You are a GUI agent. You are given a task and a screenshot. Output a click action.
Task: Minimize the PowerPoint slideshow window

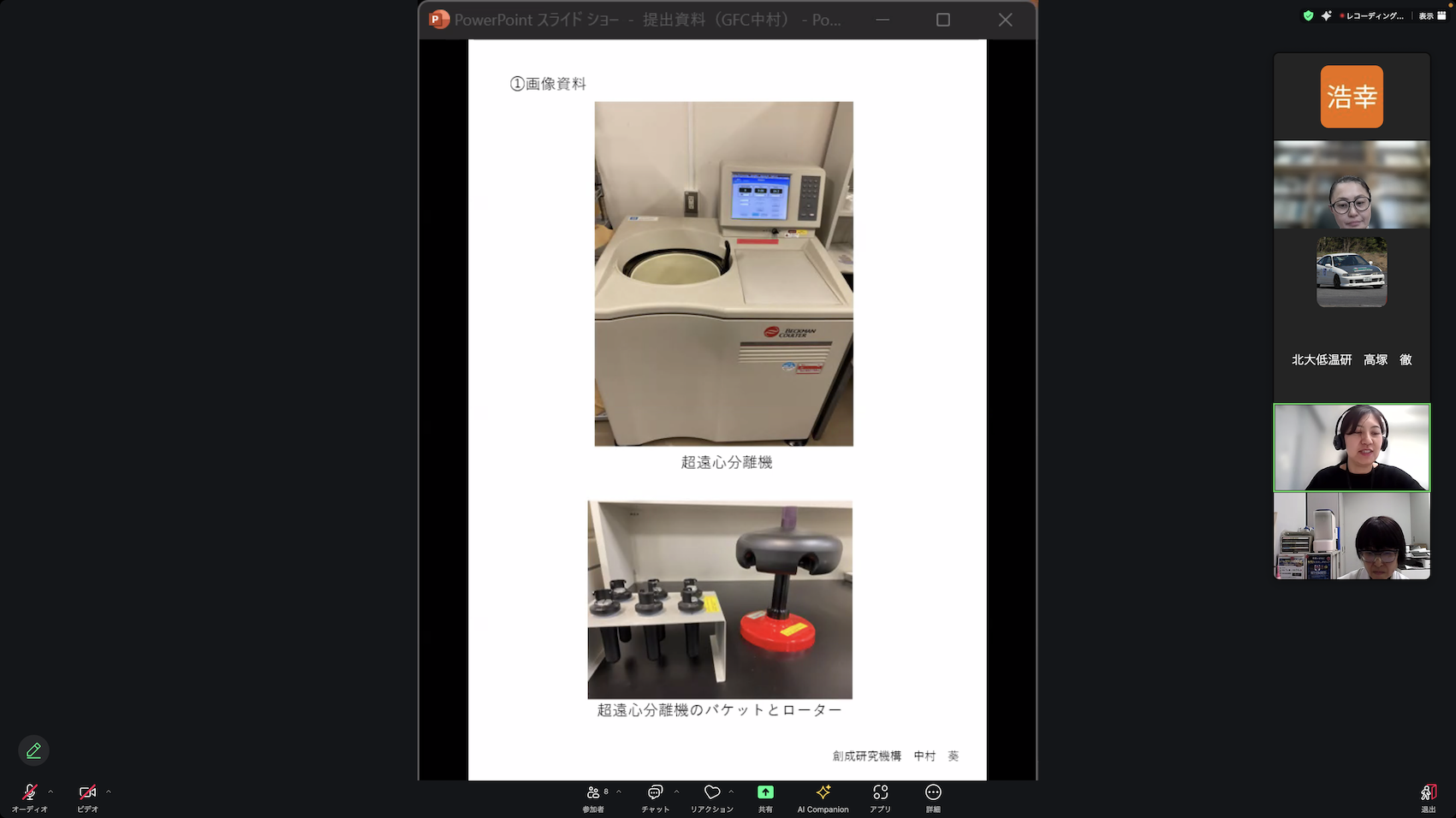point(883,20)
